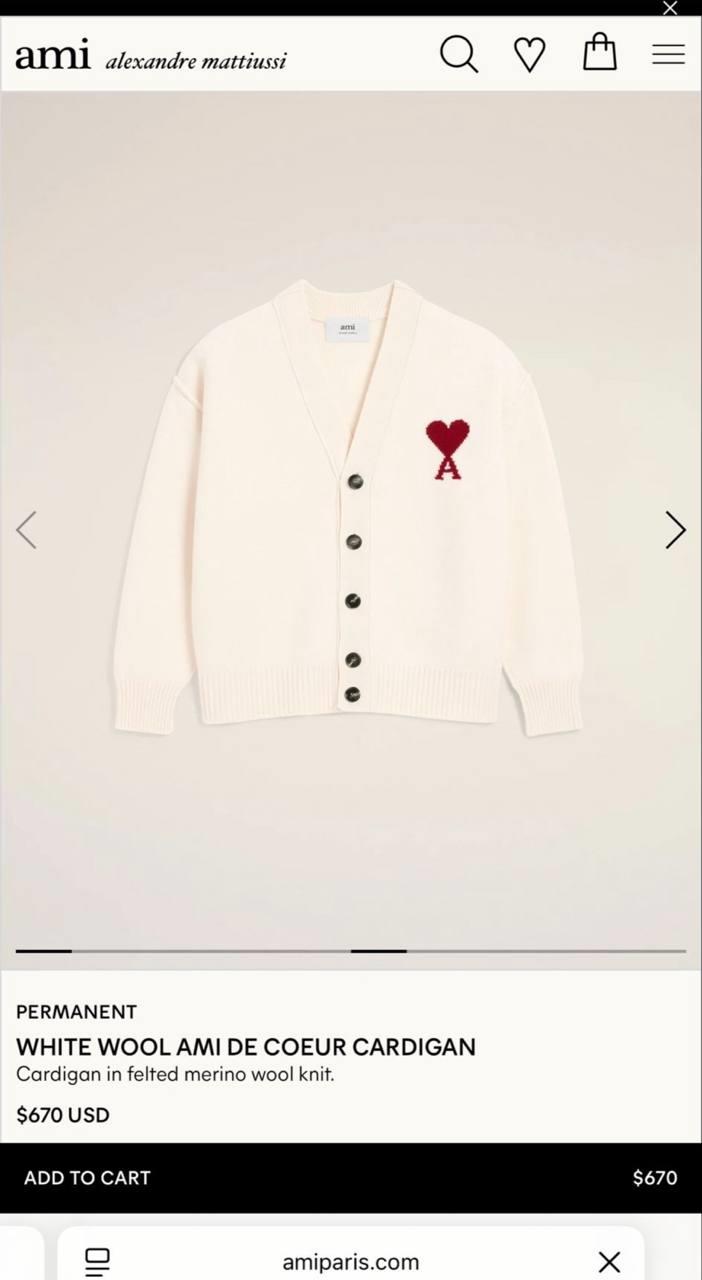Screen dimensions: 702x1280
Task: Tap the amiparis.com address bar
Action: [350, 1261]
